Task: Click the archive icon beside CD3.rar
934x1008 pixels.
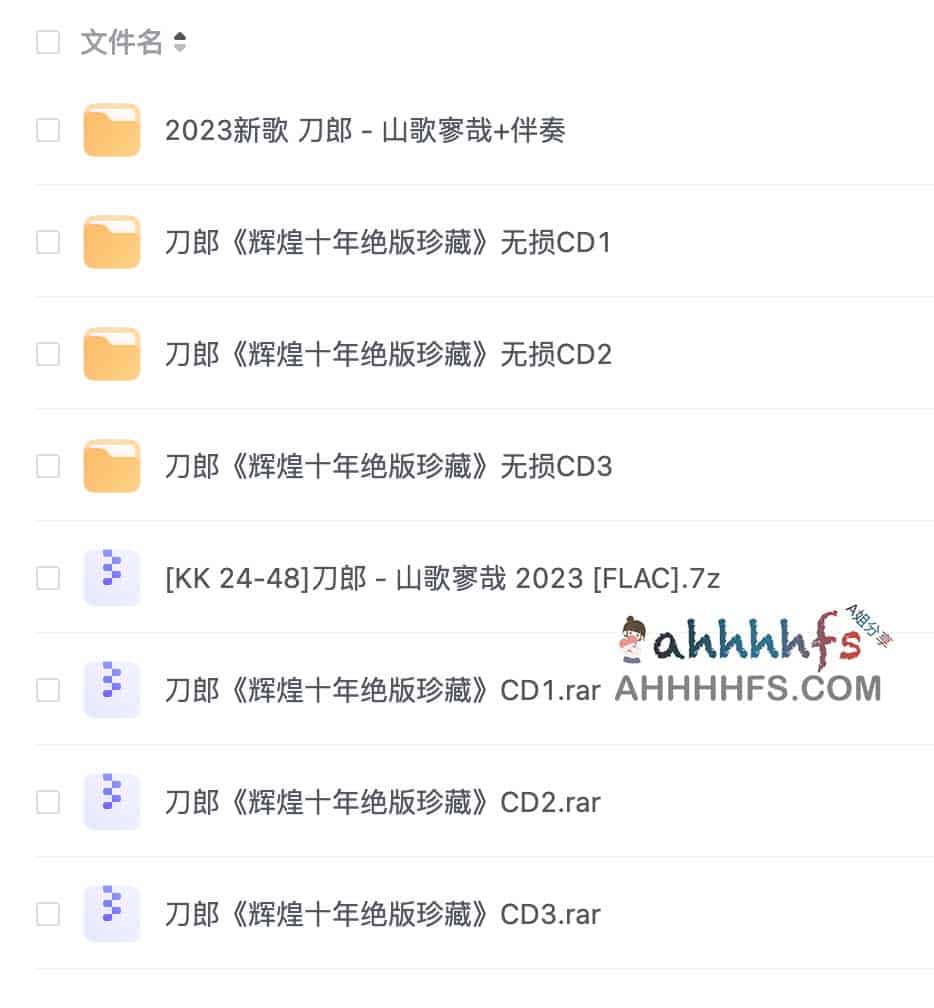Action: [x=111, y=914]
